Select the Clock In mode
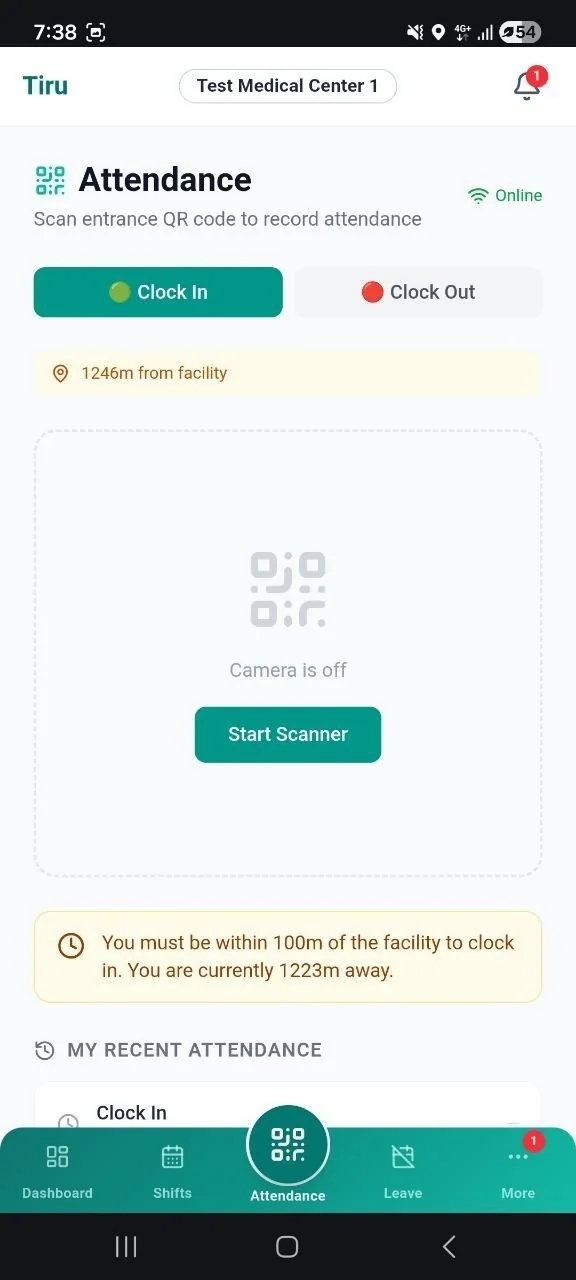This screenshot has height=1280, width=576. pos(158,292)
